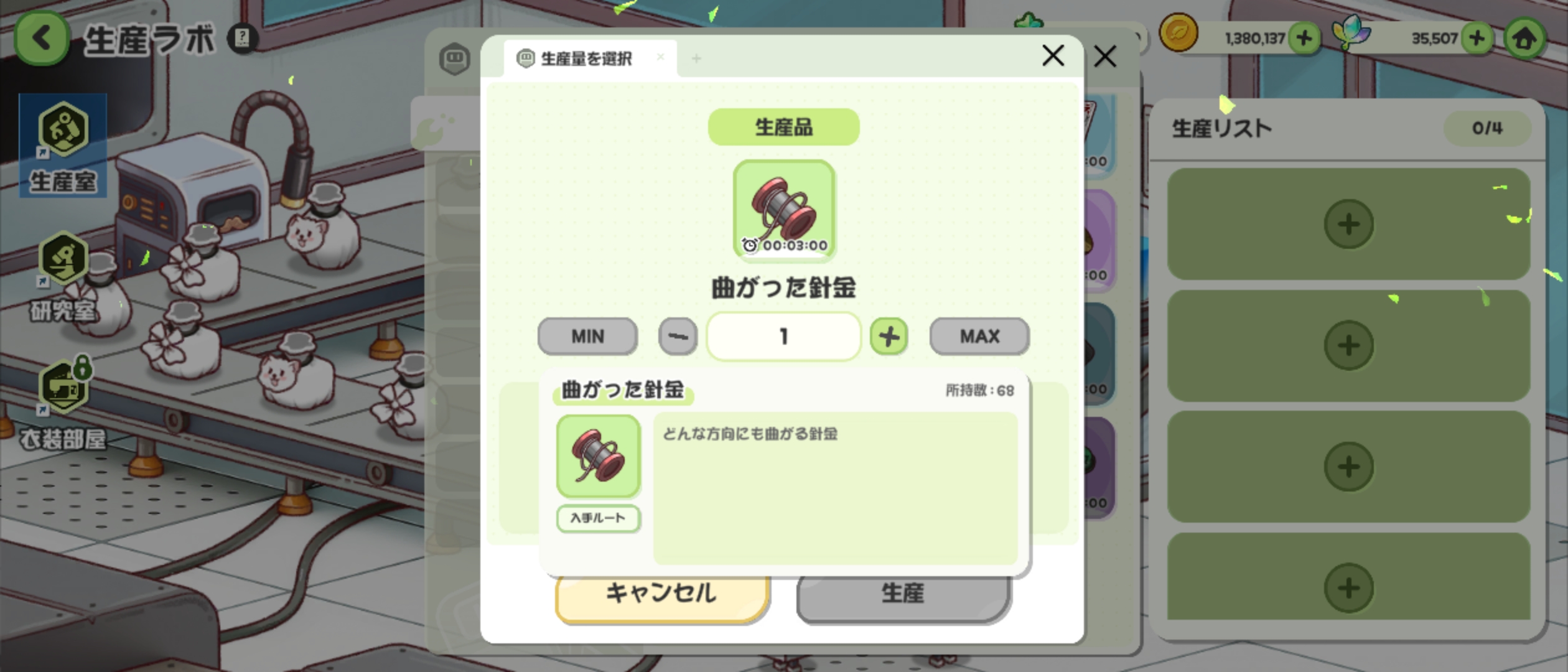Set quantity to MIN

coord(587,337)
